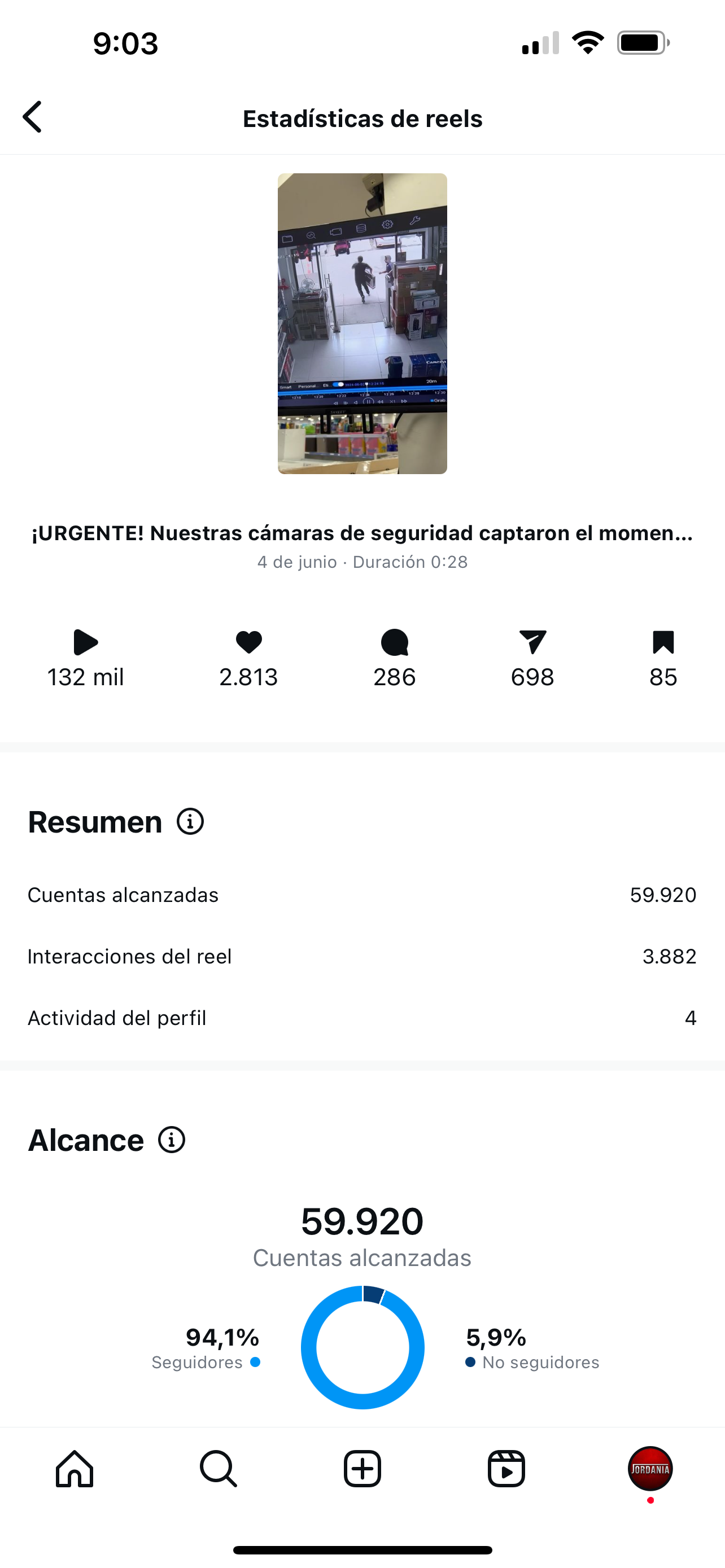
Task: Go back from Estadísticas de reels
Action: pos(33,117)
